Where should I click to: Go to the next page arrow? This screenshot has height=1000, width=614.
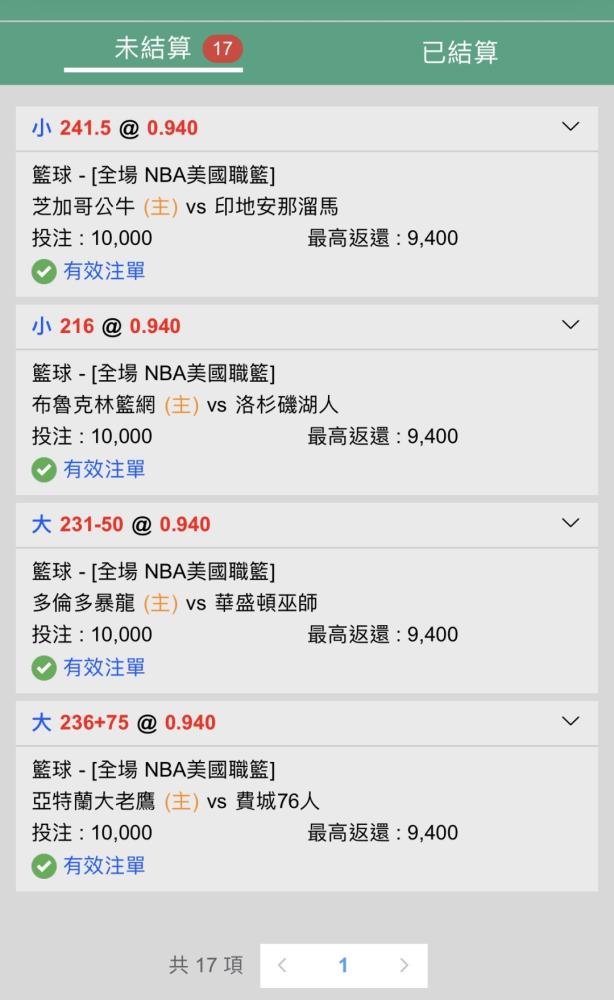click(x=404, y=965)
